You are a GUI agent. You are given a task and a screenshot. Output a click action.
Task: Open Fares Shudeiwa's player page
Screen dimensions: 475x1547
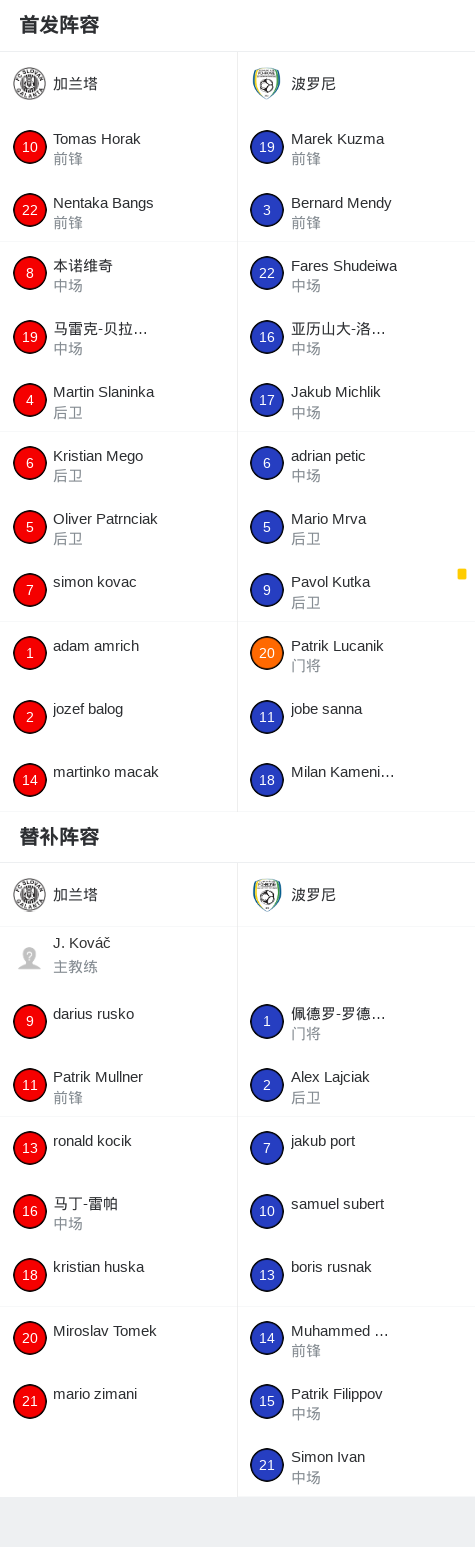click(x=356, y=274)
